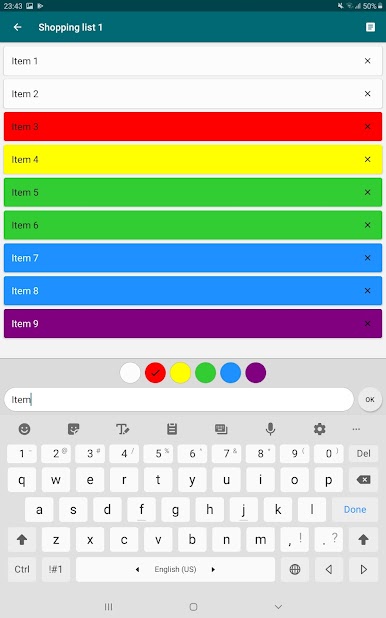Pick the yellow color swatch

[x=180, y=373]
